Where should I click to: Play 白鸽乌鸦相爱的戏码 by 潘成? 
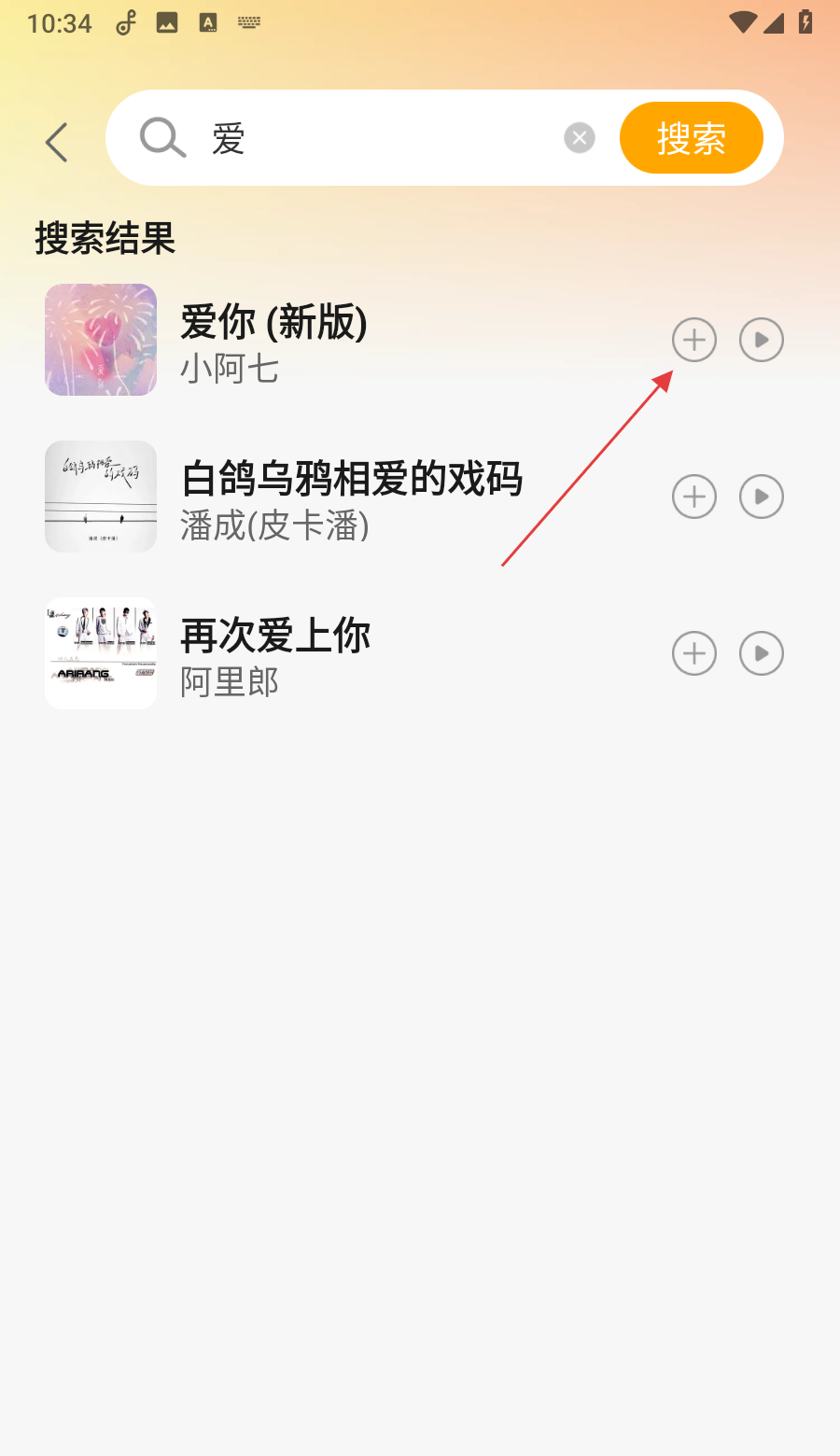click(x=762, y=497)
